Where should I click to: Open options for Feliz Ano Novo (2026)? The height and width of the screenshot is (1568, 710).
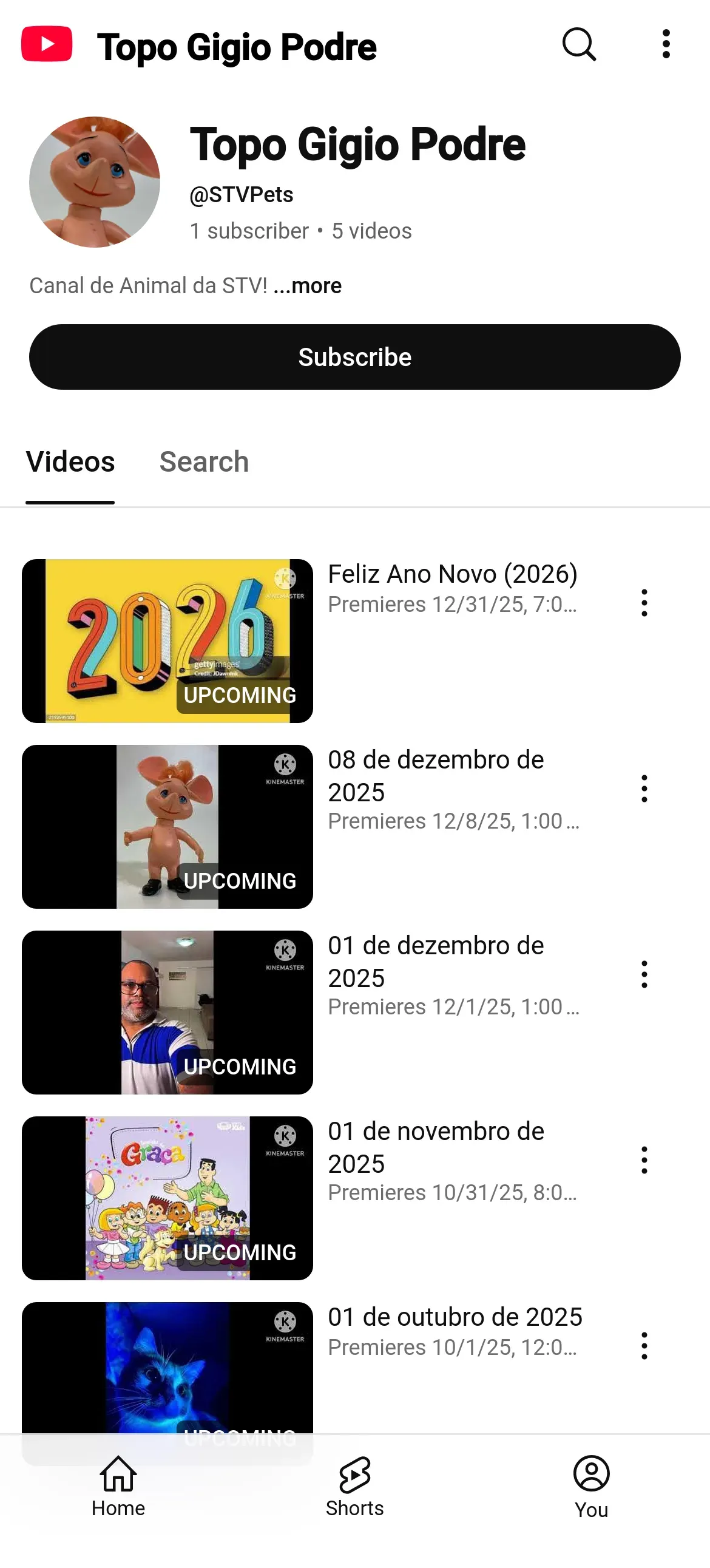coord(644,603)
